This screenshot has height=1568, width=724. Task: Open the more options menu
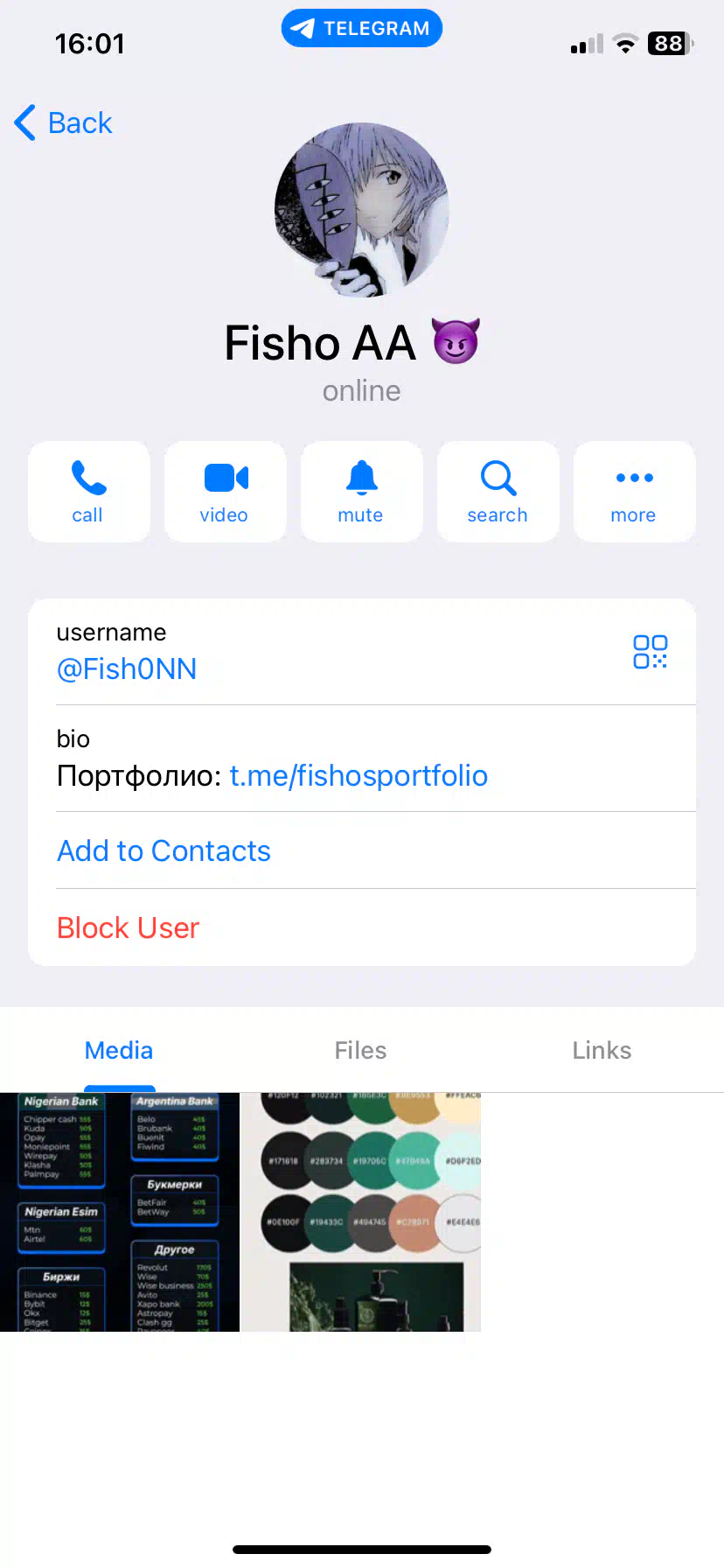[x=634, y=491]
